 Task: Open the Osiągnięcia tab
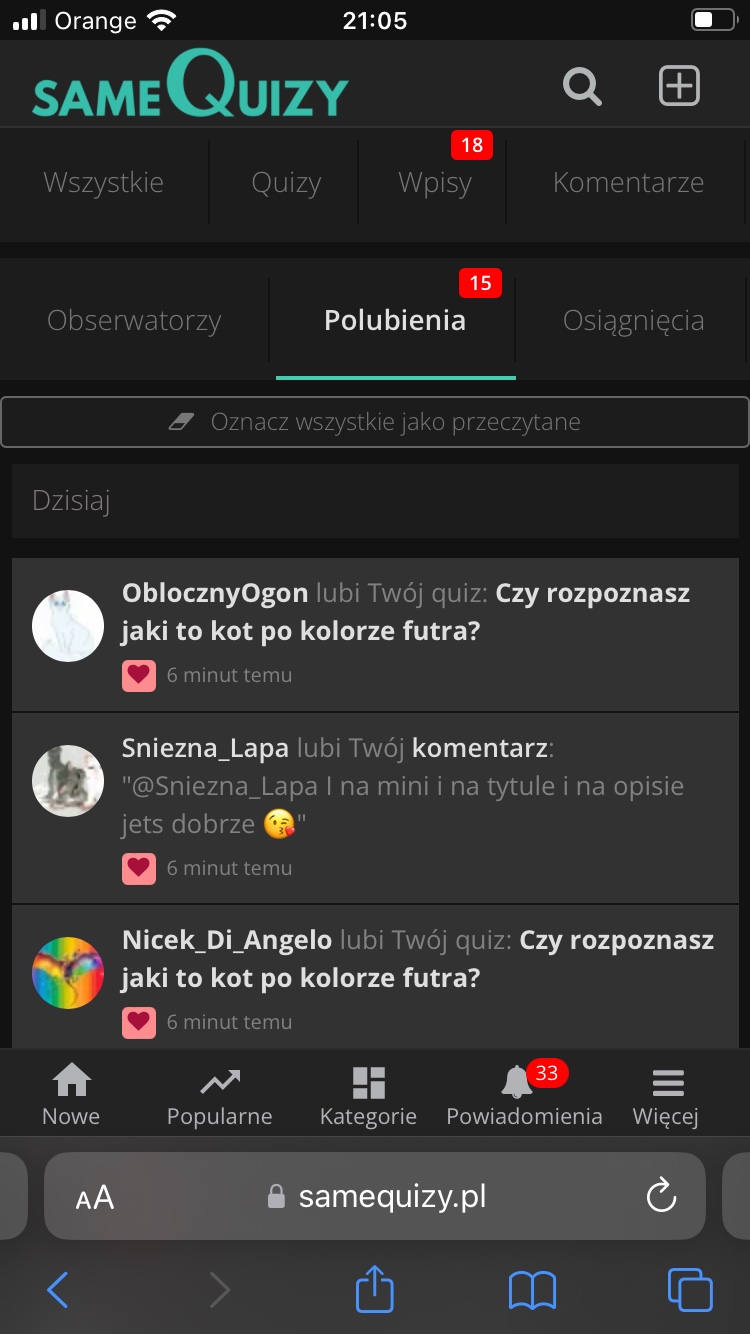633,321
